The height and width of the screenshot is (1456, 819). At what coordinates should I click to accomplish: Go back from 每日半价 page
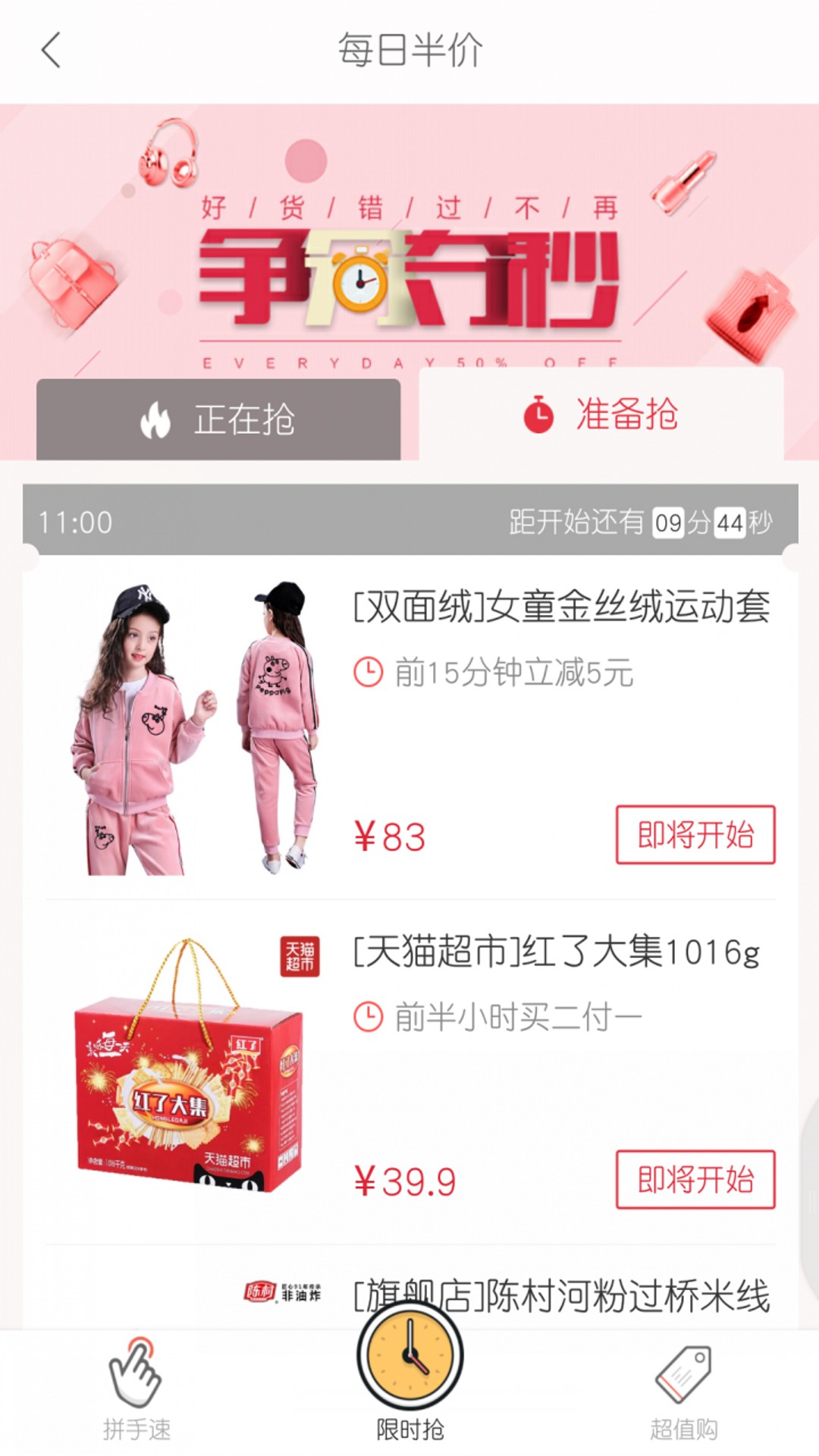point(51,51)
